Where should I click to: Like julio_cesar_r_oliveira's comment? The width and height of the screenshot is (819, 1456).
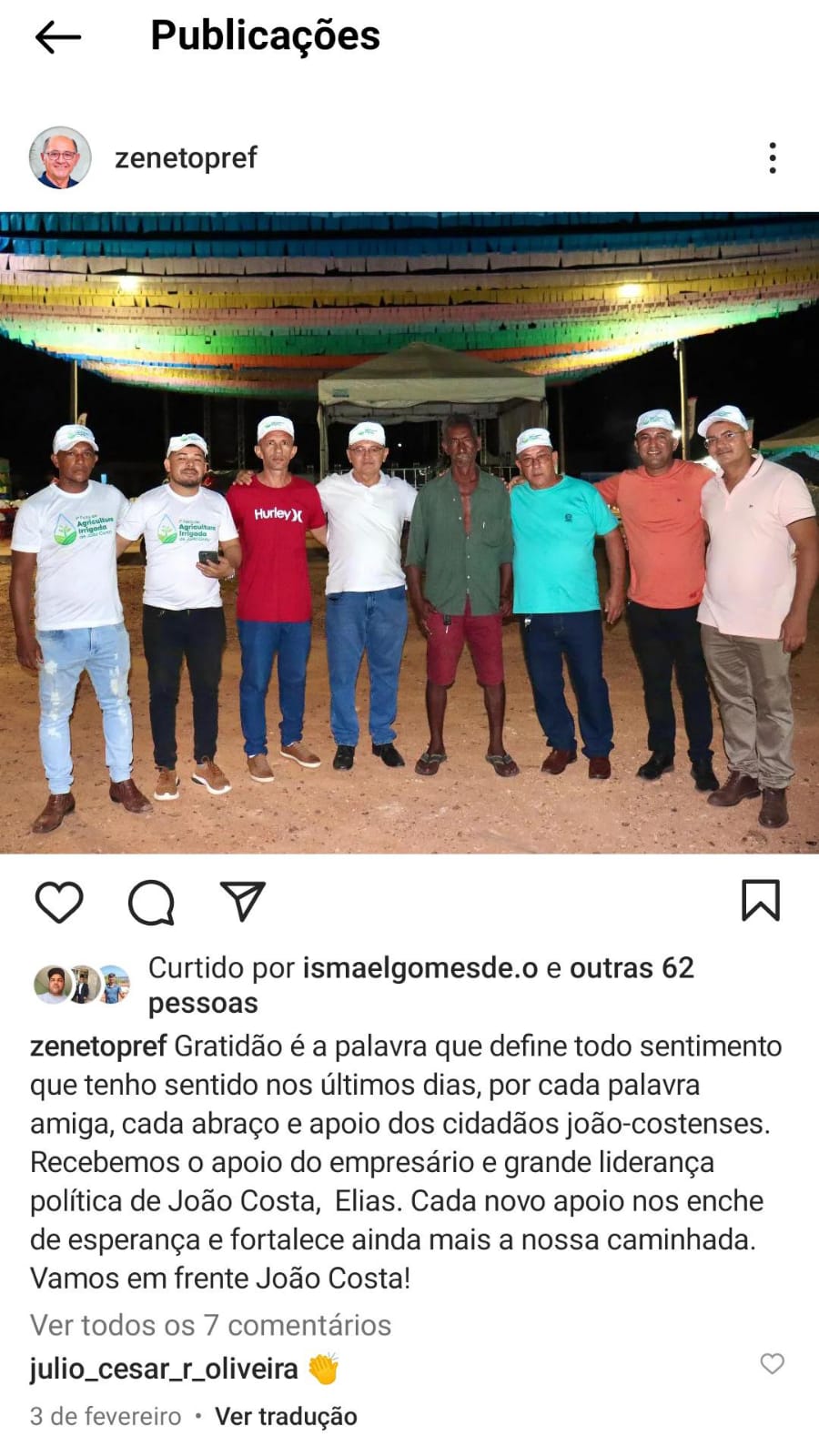click(x=772, y=1363)
